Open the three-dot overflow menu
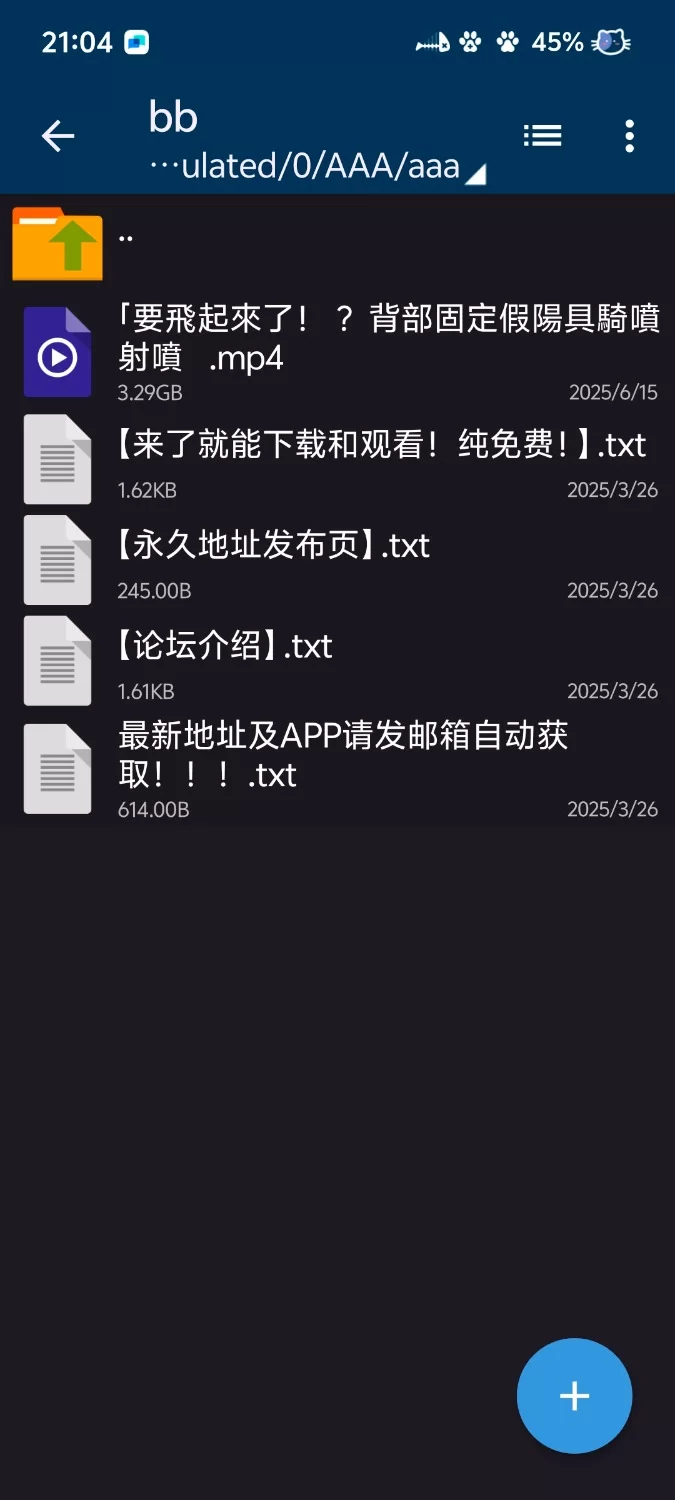The width and height of the screenshot is (675, 1500). [629, 136]
